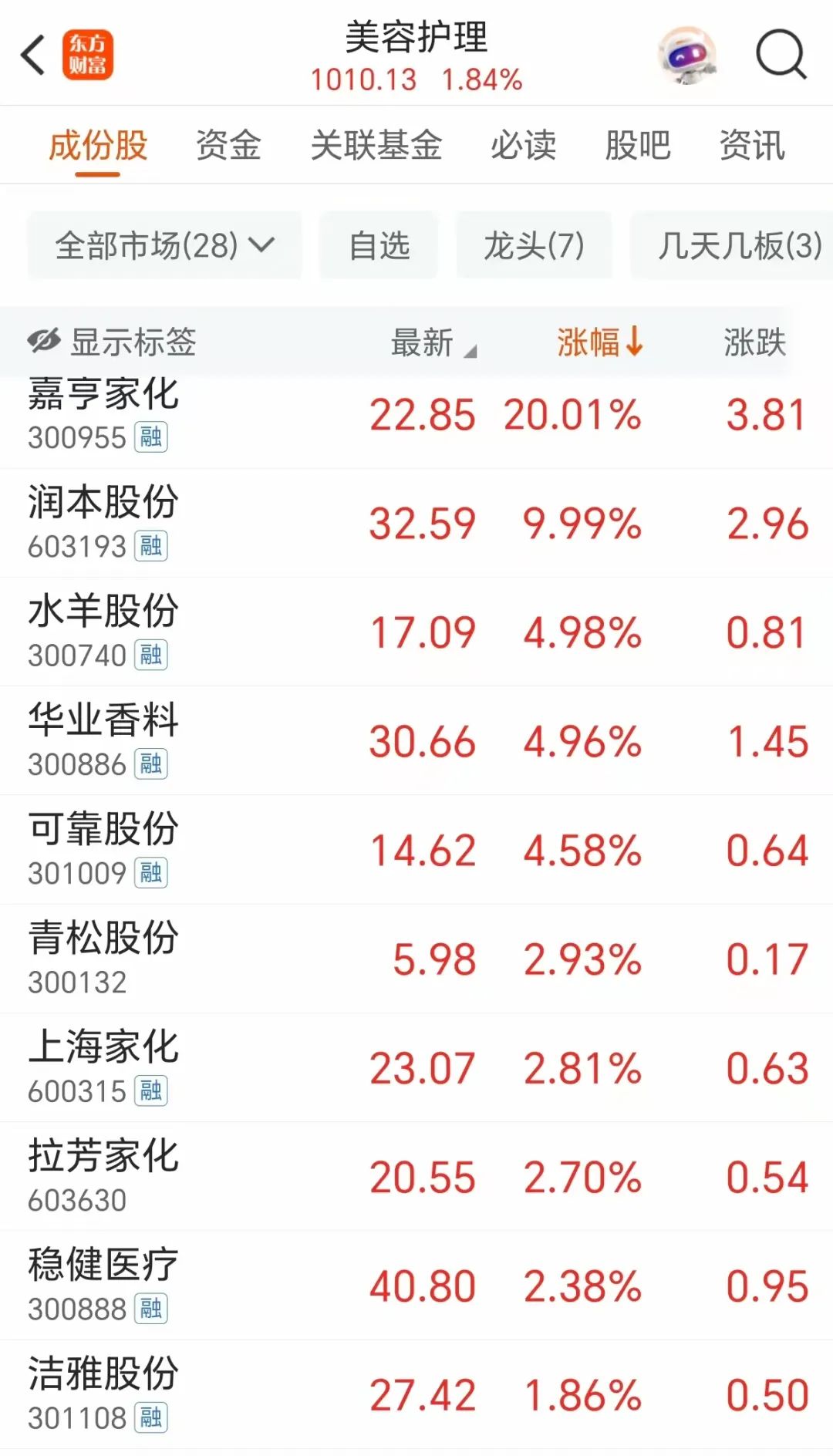Open the robot assistant icon
Screen dimensions: 833x1456
click(686, 56)
